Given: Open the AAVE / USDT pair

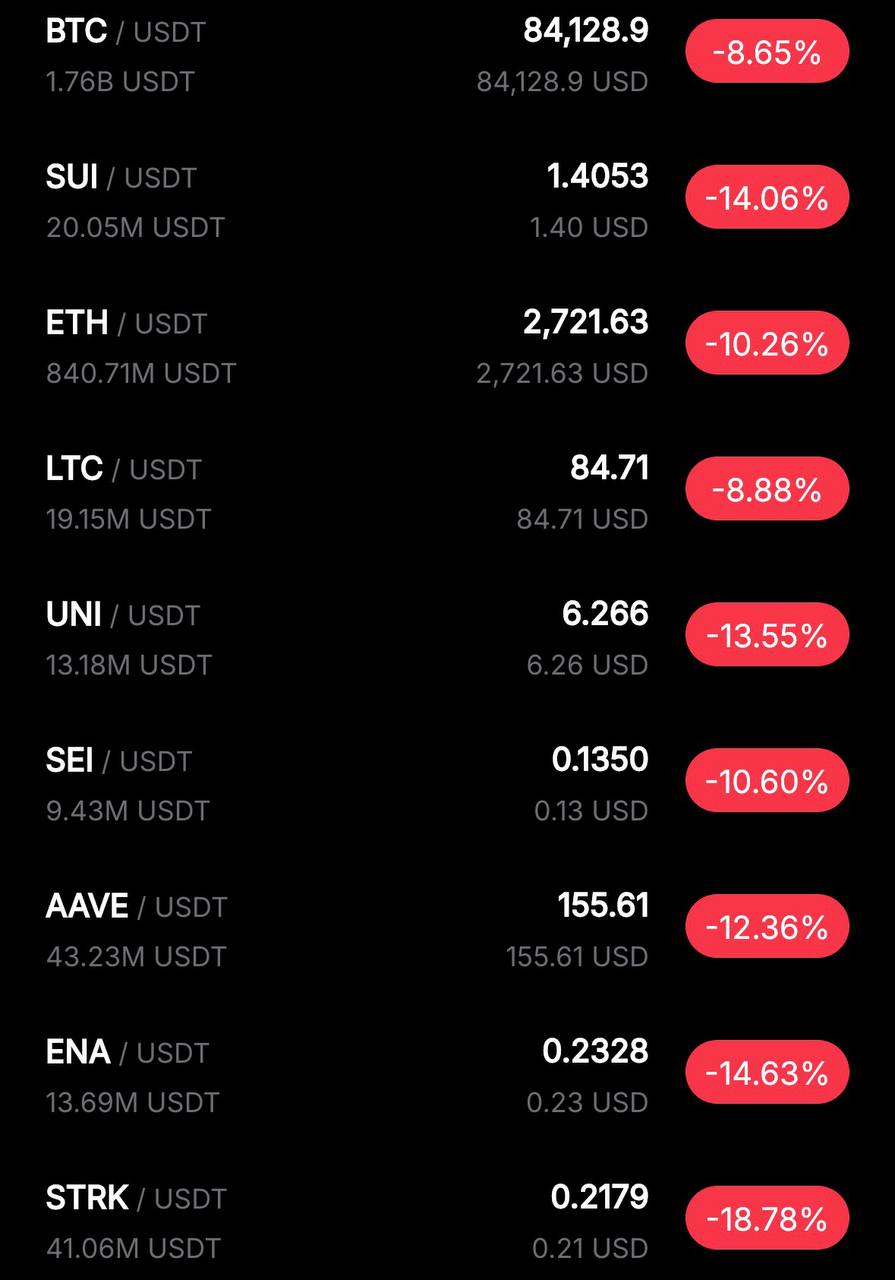Looking at the screenshot, I should (136, 908).
